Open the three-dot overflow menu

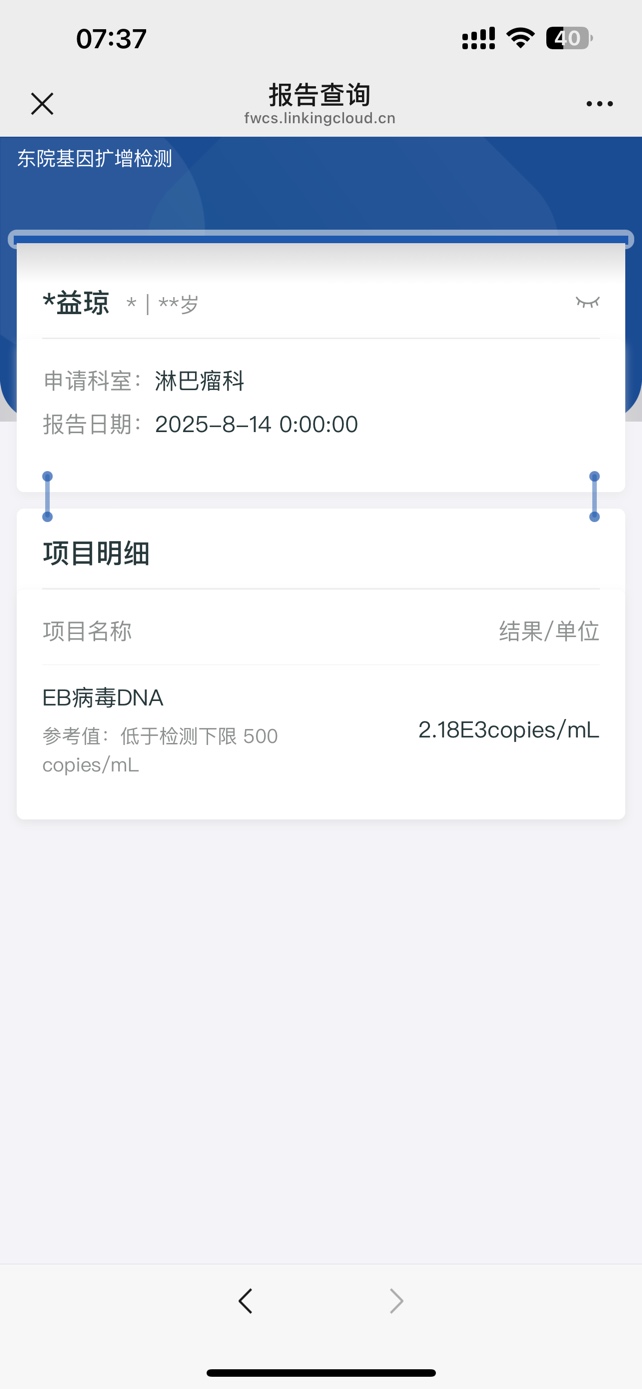click(599, 104)
